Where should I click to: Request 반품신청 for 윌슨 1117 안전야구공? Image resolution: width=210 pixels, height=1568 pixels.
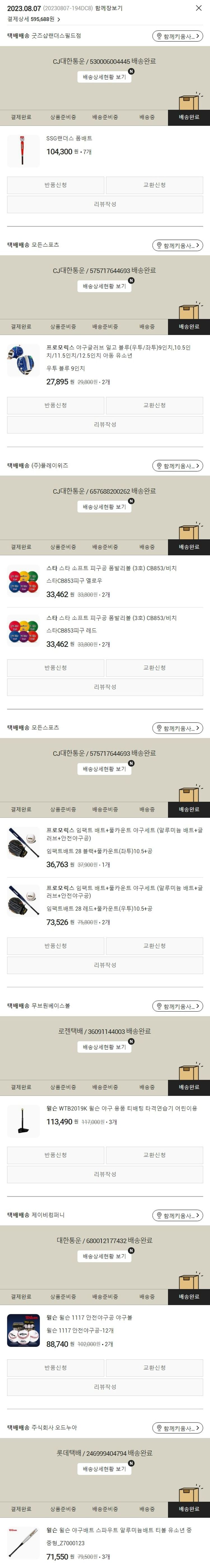(55, 1368)
